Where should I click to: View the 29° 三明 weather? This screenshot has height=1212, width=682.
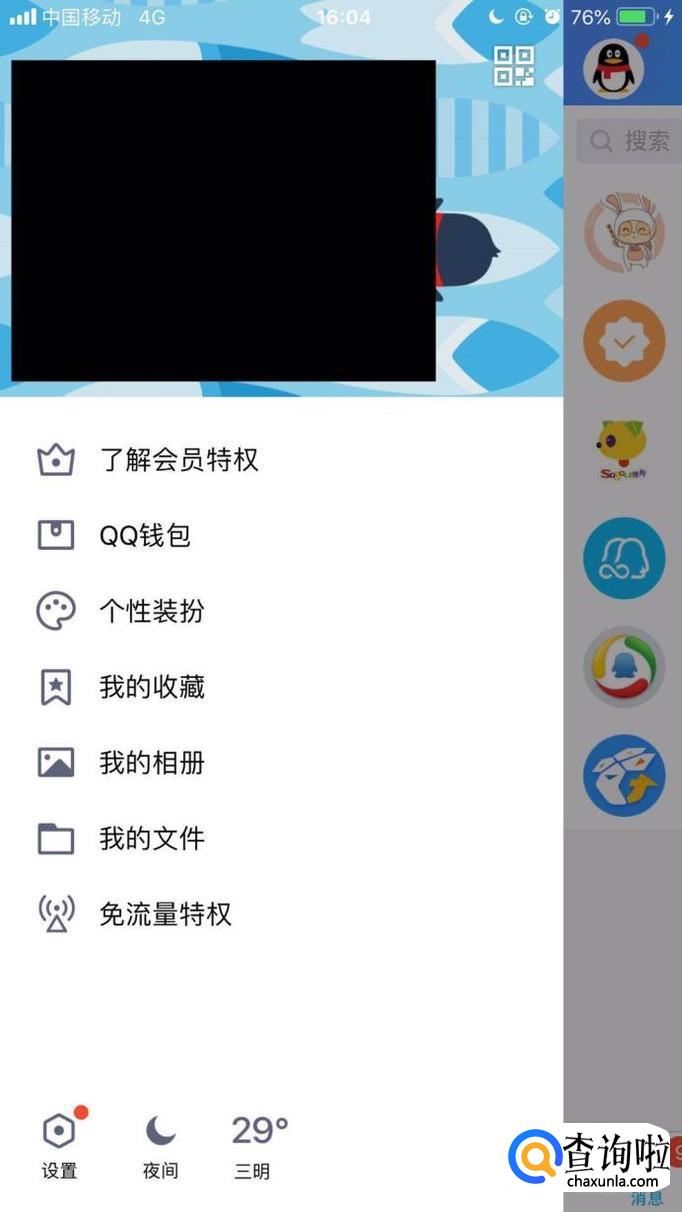pos(258,1146)
